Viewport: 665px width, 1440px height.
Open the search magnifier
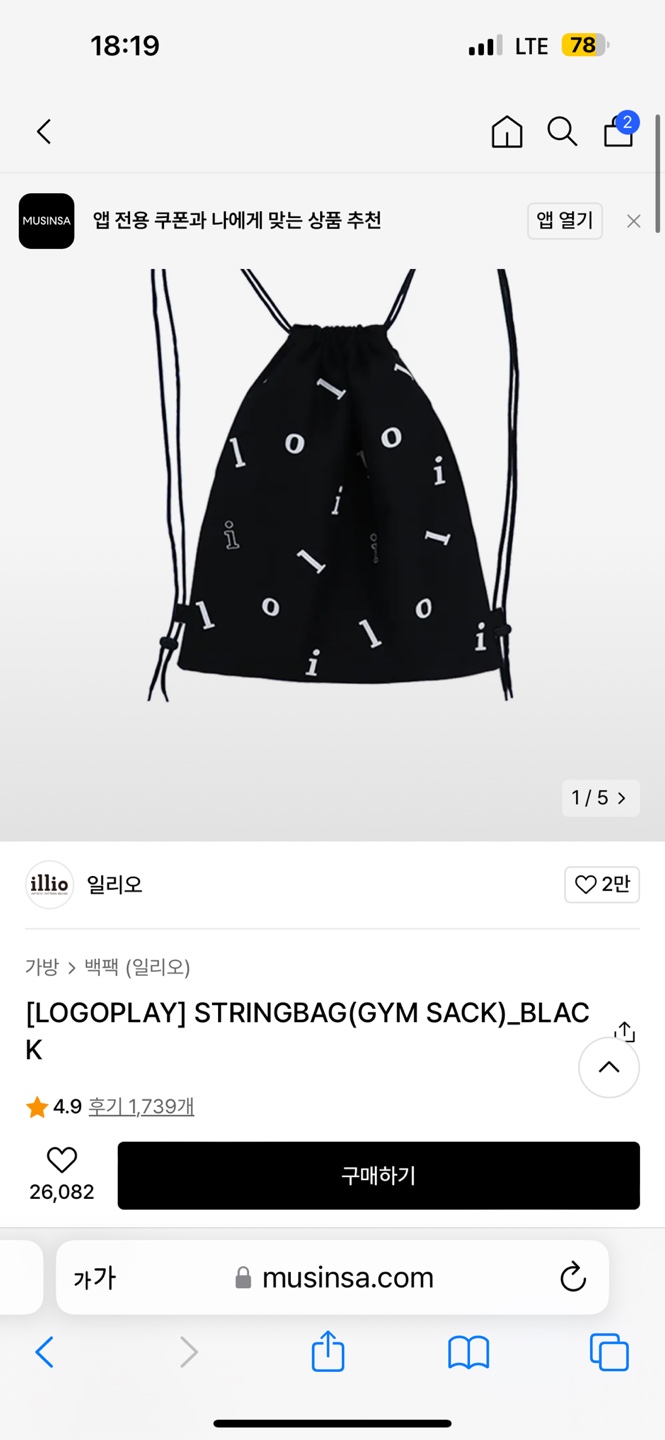point(562,132)
